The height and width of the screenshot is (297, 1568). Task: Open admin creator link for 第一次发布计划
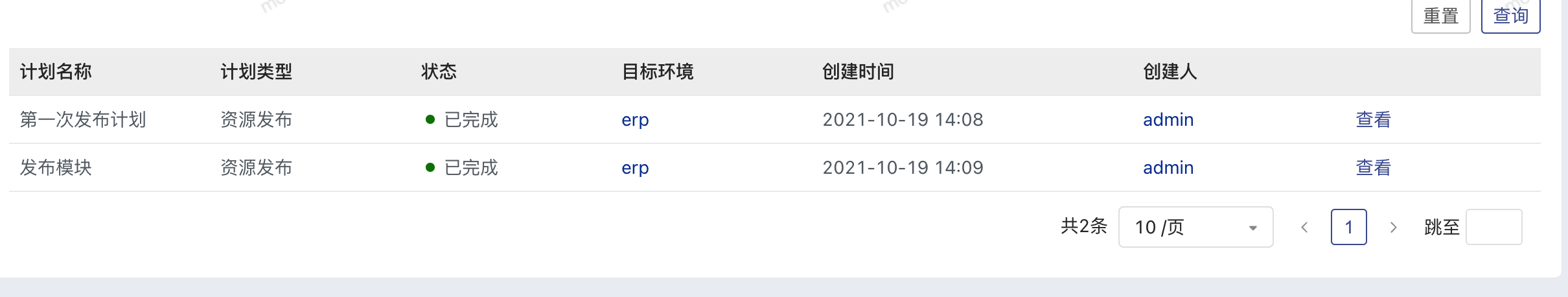(x=1168, y=120)
